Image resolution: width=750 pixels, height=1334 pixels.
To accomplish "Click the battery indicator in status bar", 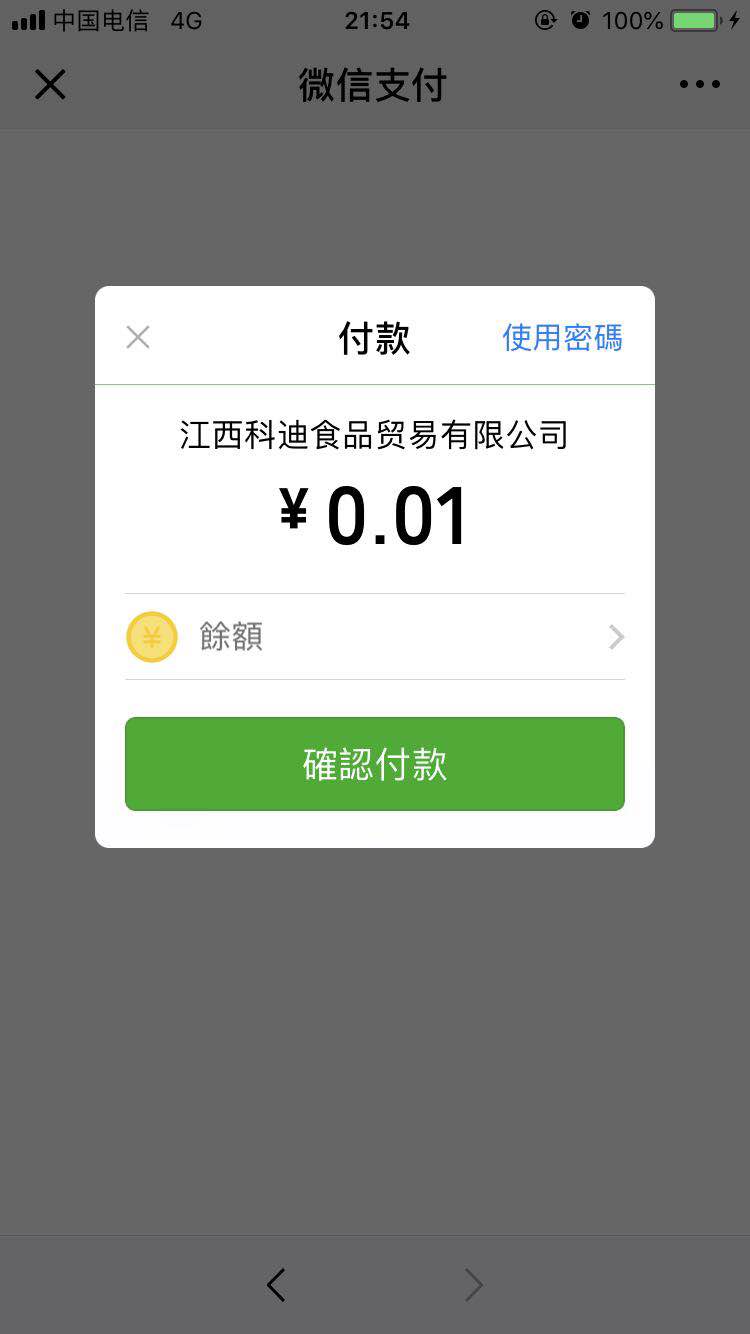I will click(x=696, y=19).
